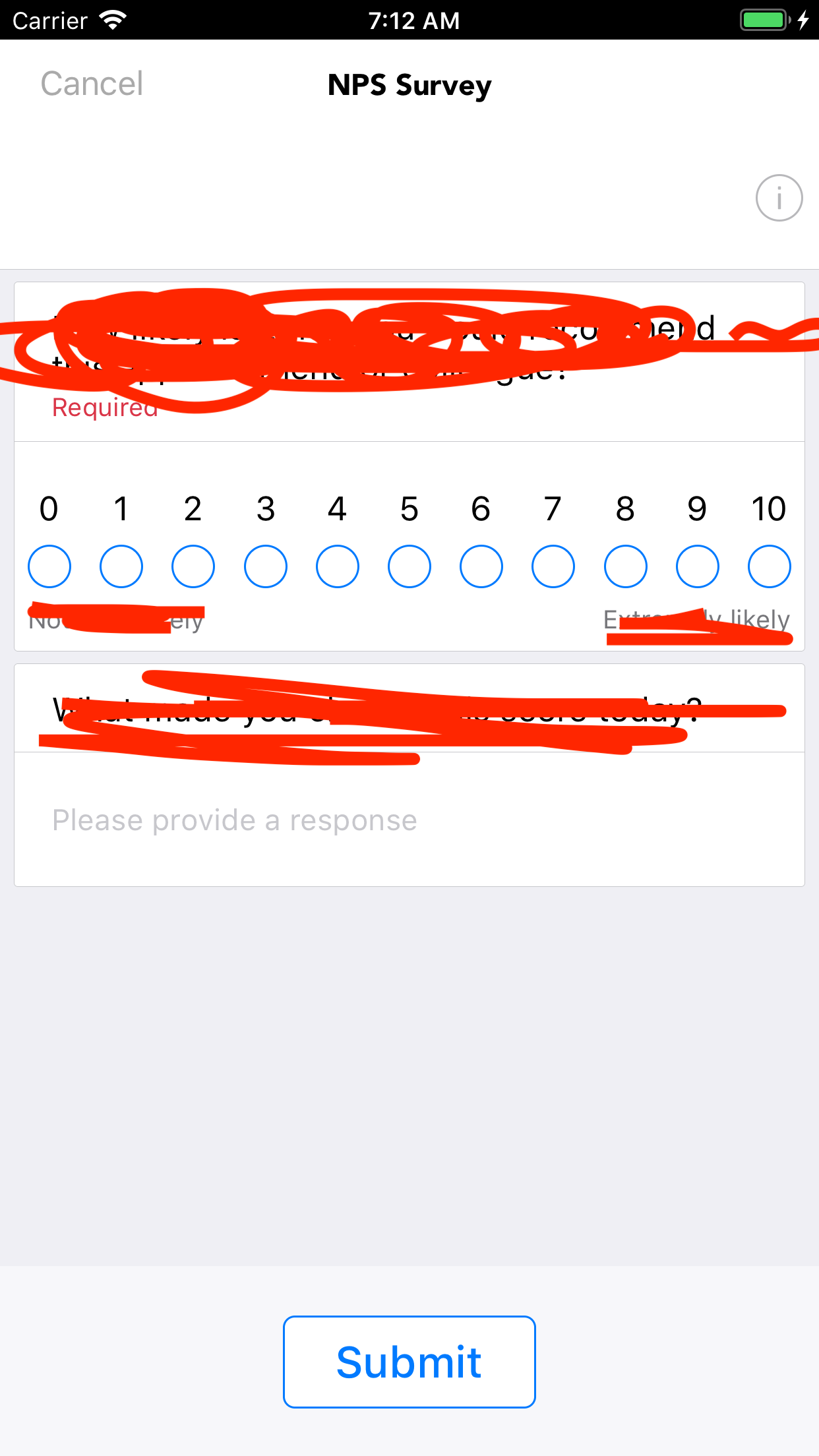Select score 6 on the rating scale
819x1456 pixels.
[481, 566]
